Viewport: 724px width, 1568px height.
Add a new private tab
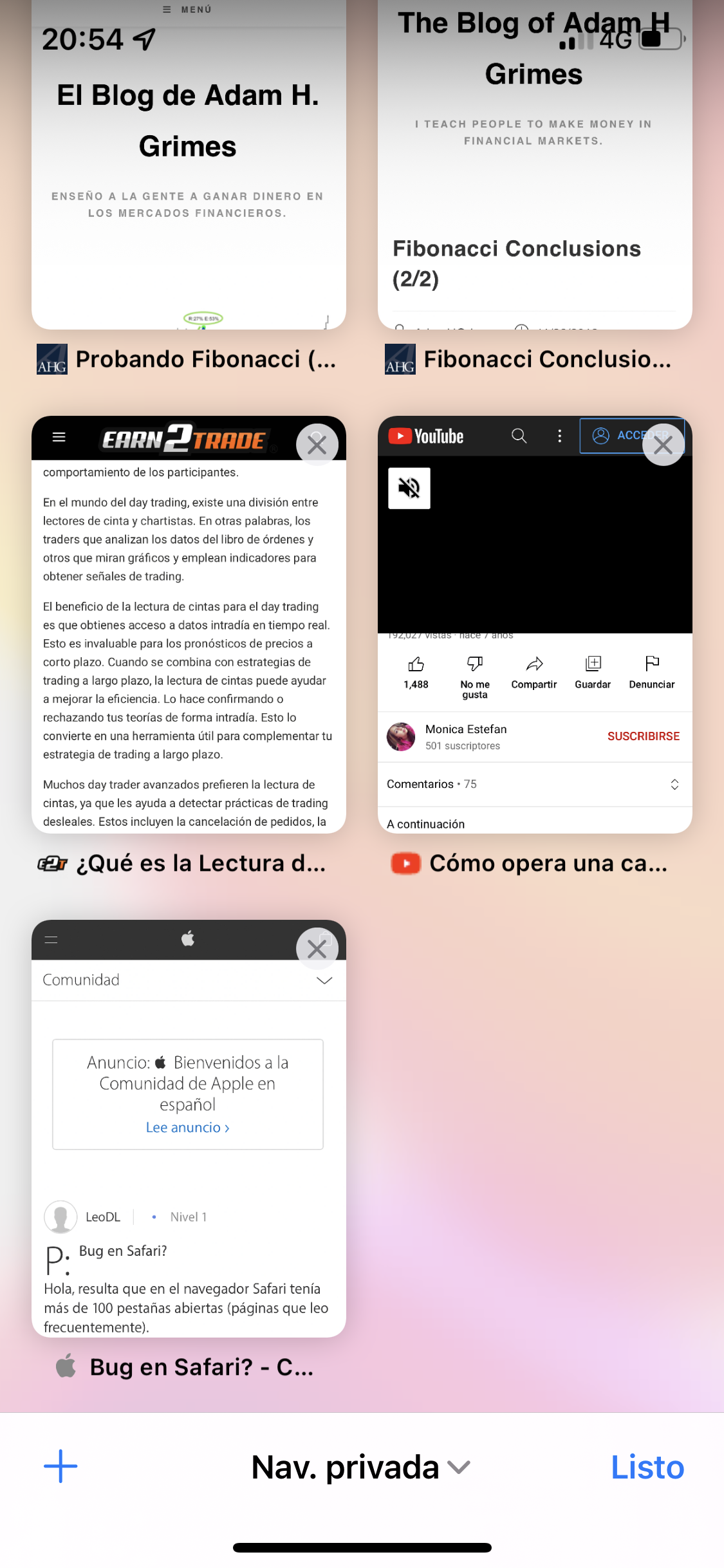[60, 1466]
